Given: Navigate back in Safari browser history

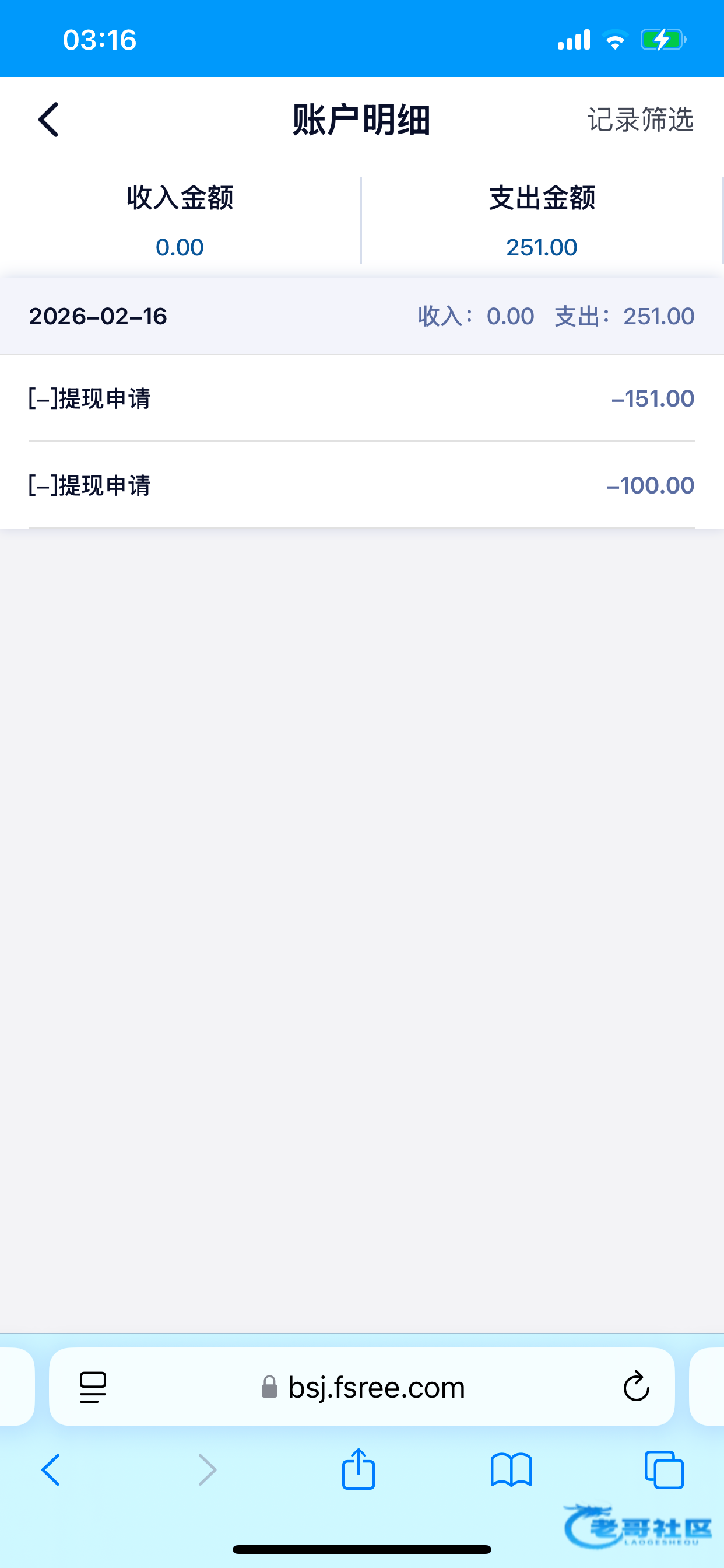Looking at the screenshot, I should point(51,1470).
